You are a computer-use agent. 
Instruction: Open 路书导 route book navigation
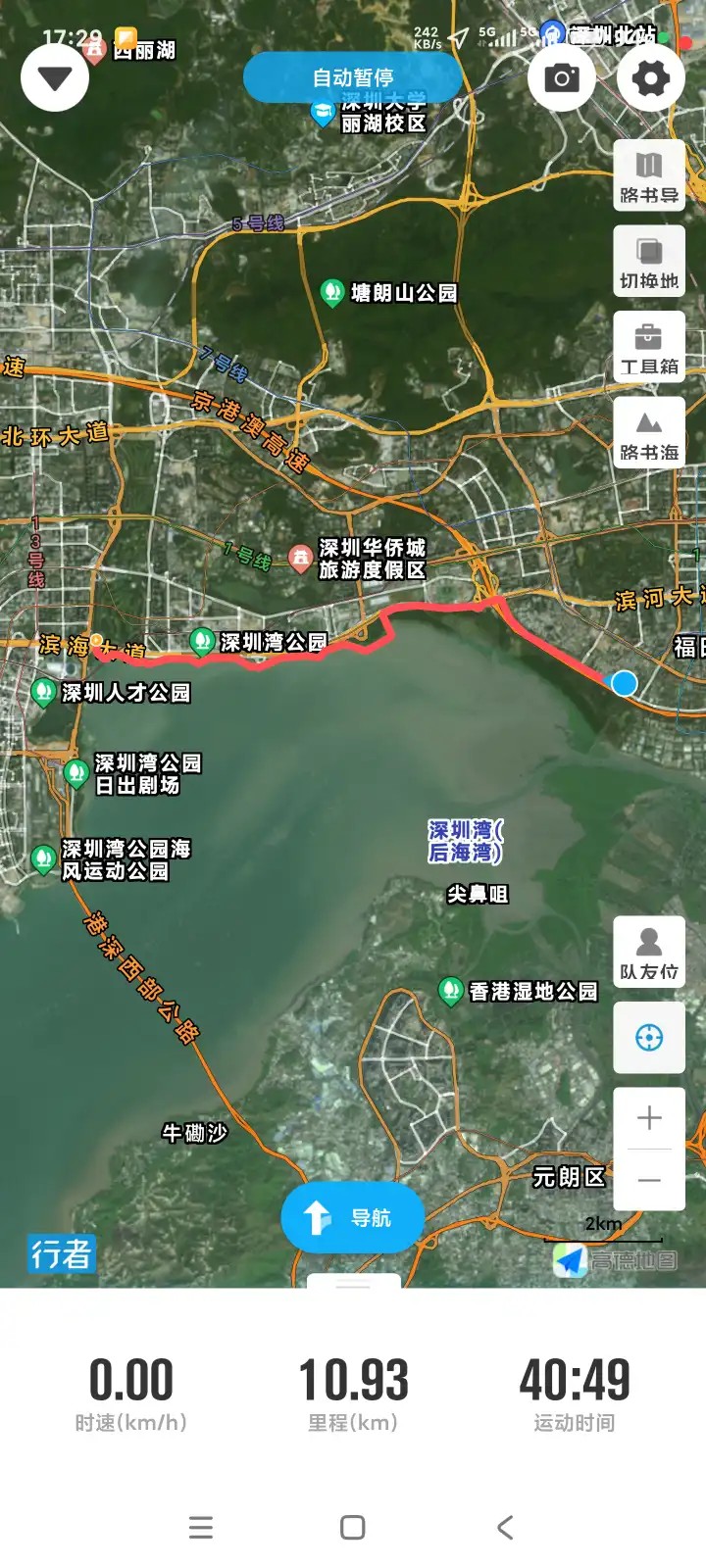(649, 175)
